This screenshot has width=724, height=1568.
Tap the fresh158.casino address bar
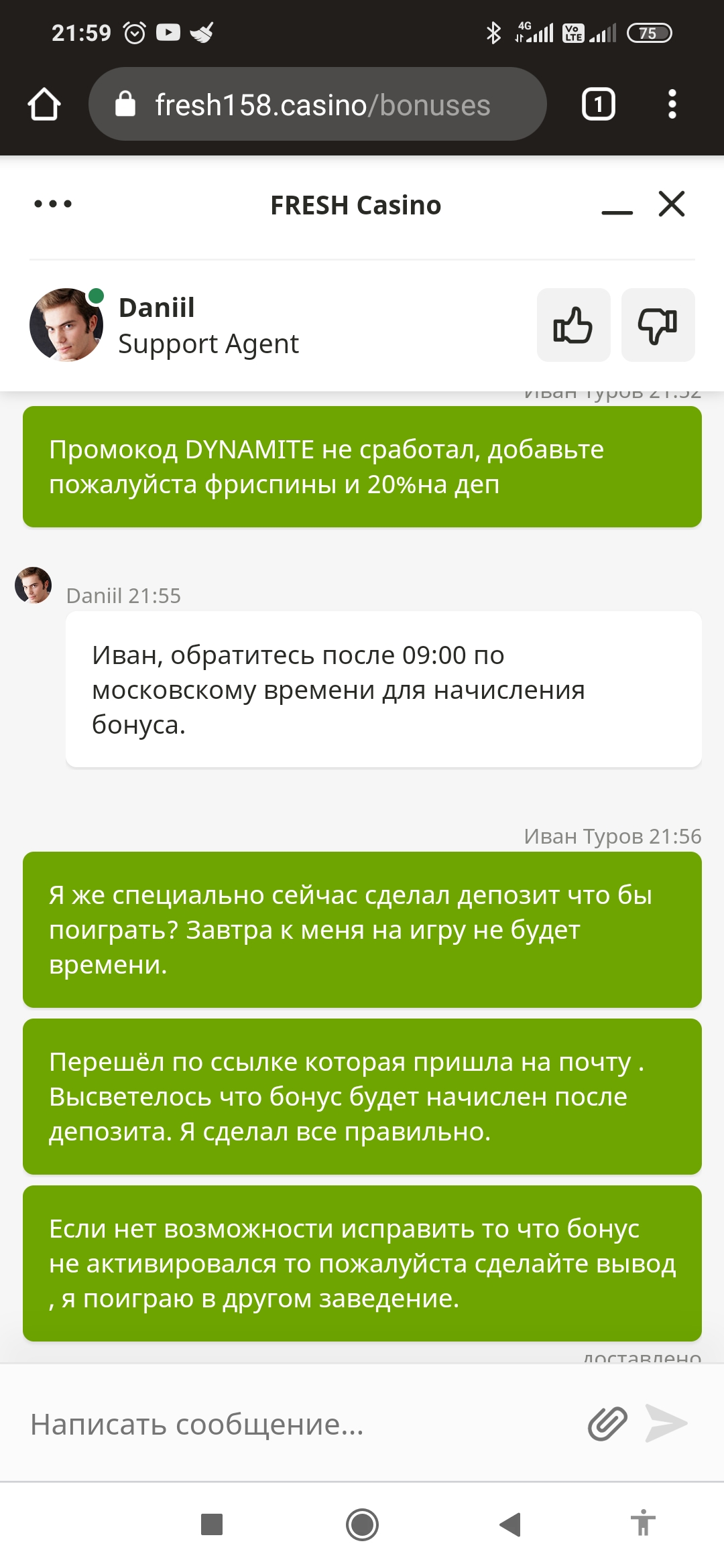click(x=318, y=105)
